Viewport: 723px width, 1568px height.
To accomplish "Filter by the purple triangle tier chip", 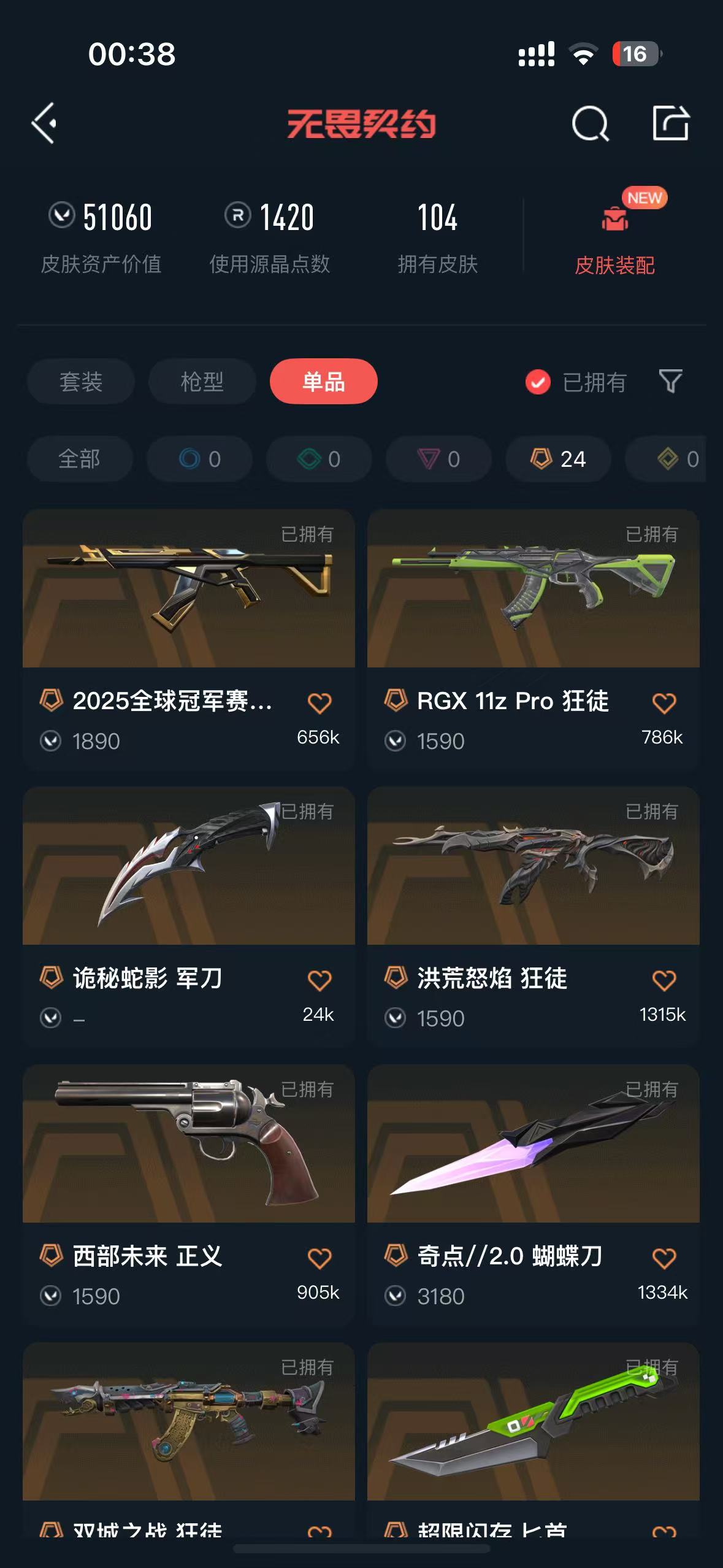I will tap(438, 459).
